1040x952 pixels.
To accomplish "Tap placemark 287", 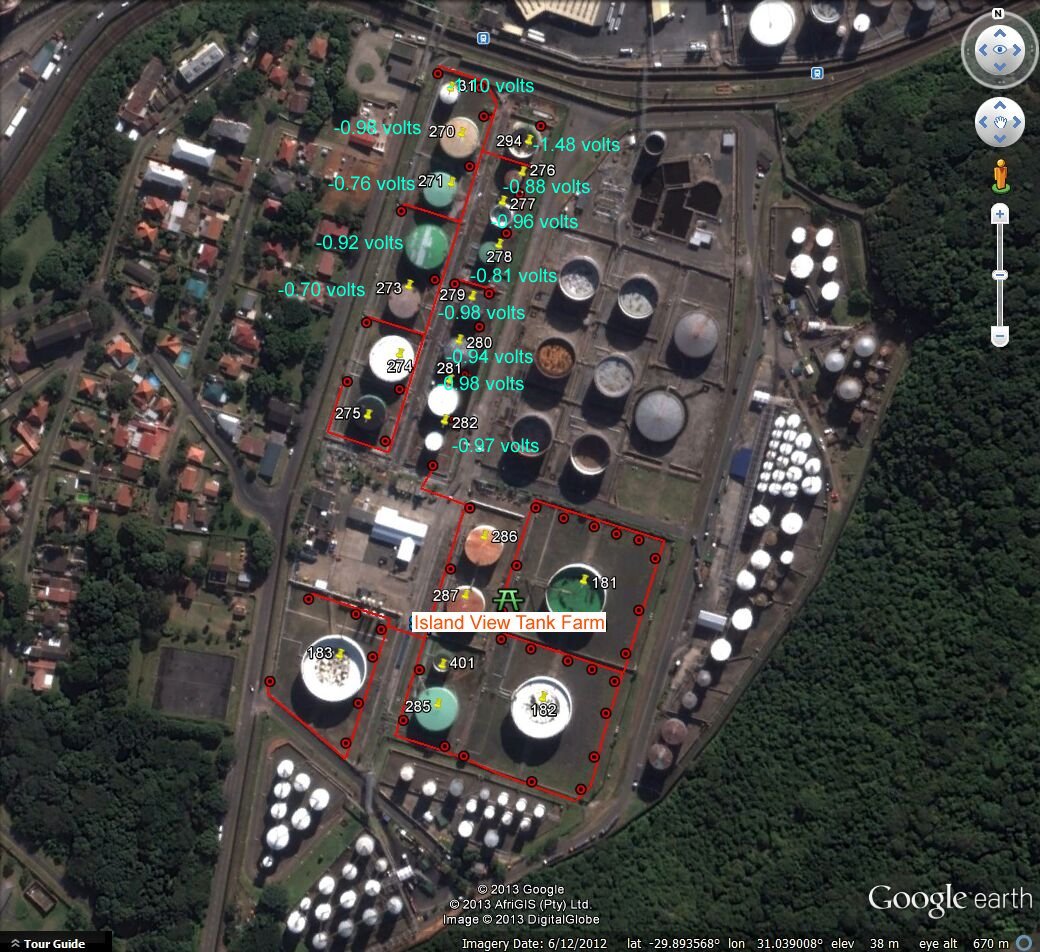I will [x=465, y=595].
